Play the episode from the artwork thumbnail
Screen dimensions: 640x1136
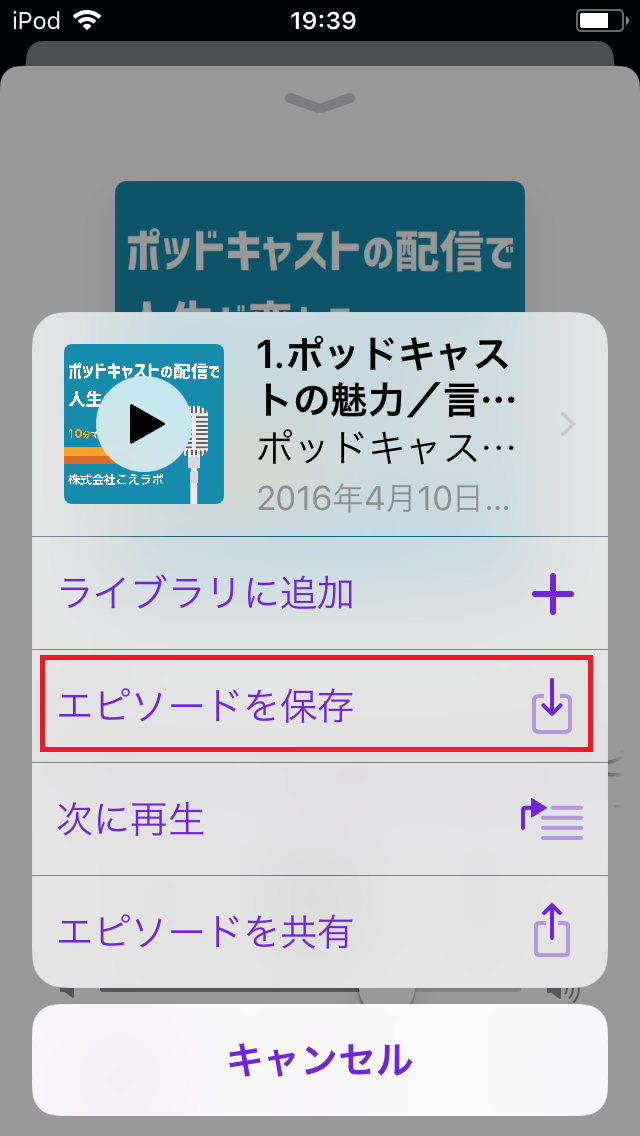[x=144, y=424]
